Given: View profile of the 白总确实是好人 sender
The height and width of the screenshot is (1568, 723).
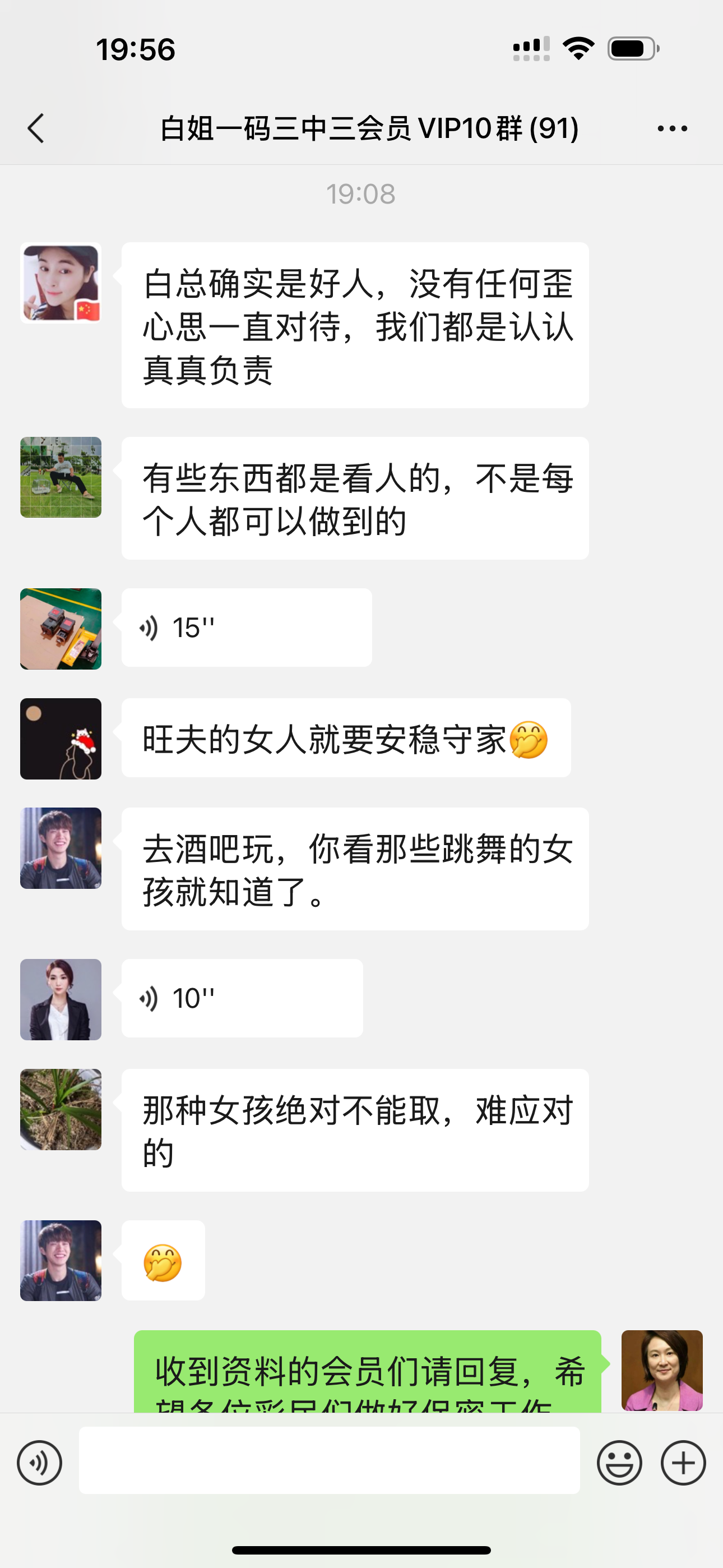Looking at the screenshot, I should click(61, 283).
